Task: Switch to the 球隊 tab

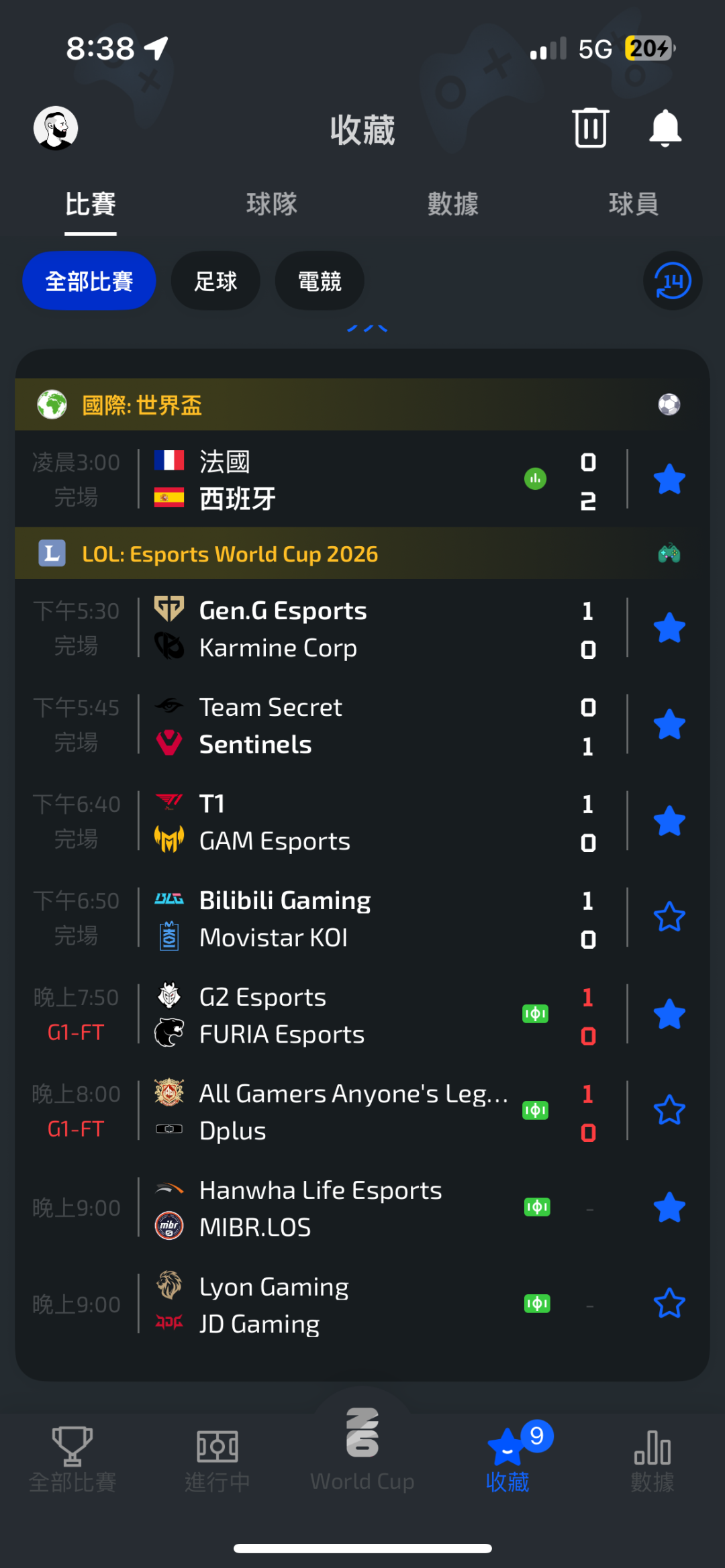Action: [272, 204]
